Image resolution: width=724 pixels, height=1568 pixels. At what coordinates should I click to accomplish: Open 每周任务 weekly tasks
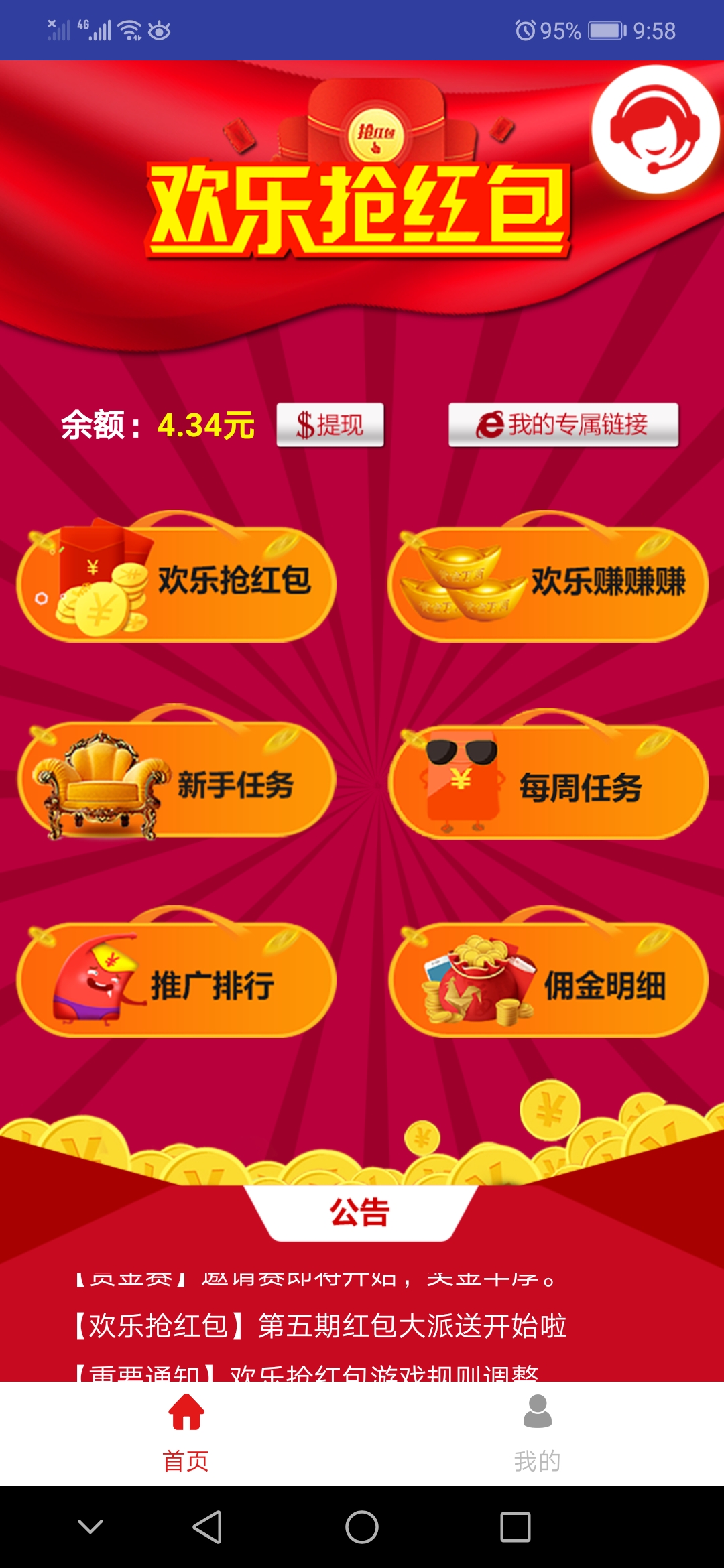547,784
